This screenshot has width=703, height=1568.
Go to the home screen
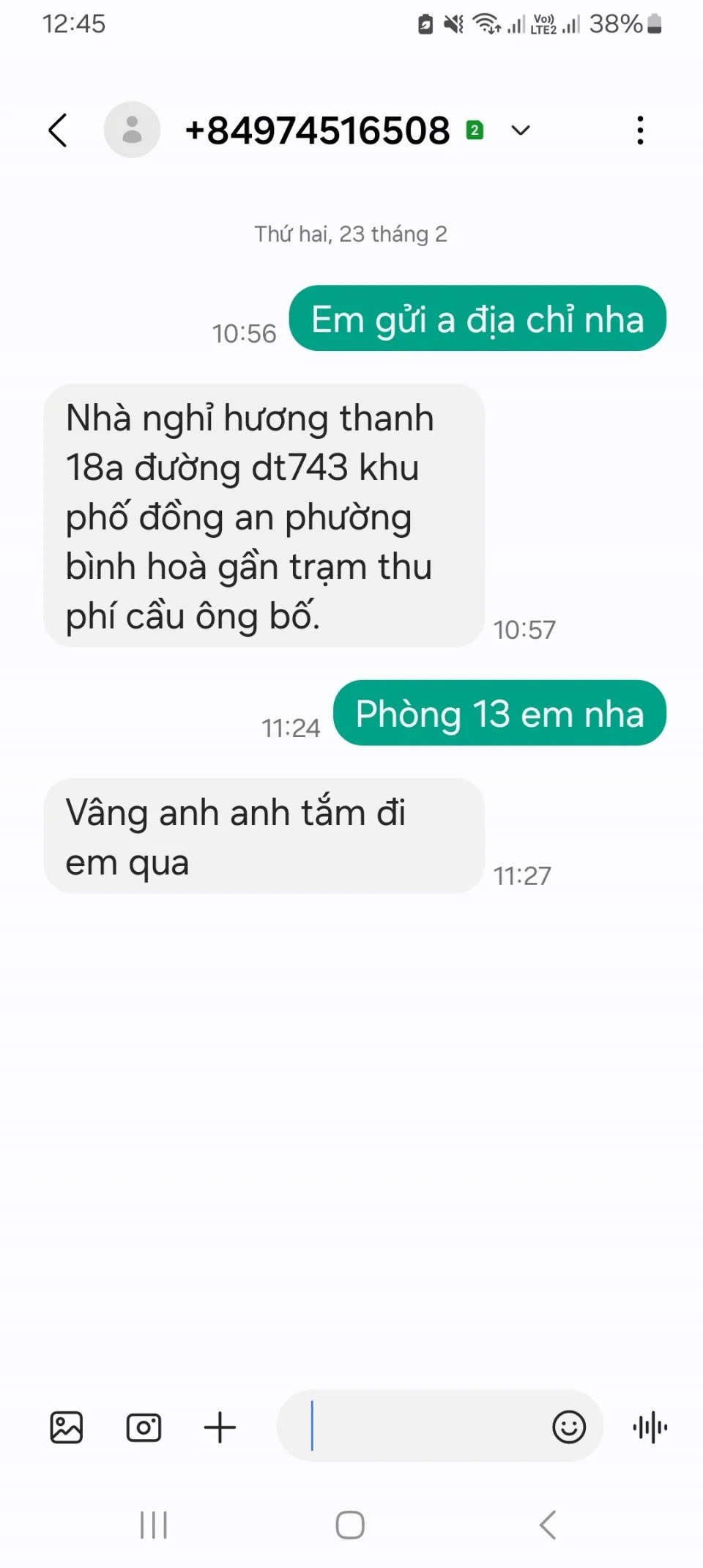pyautogui.click(x=350, y=1526)
